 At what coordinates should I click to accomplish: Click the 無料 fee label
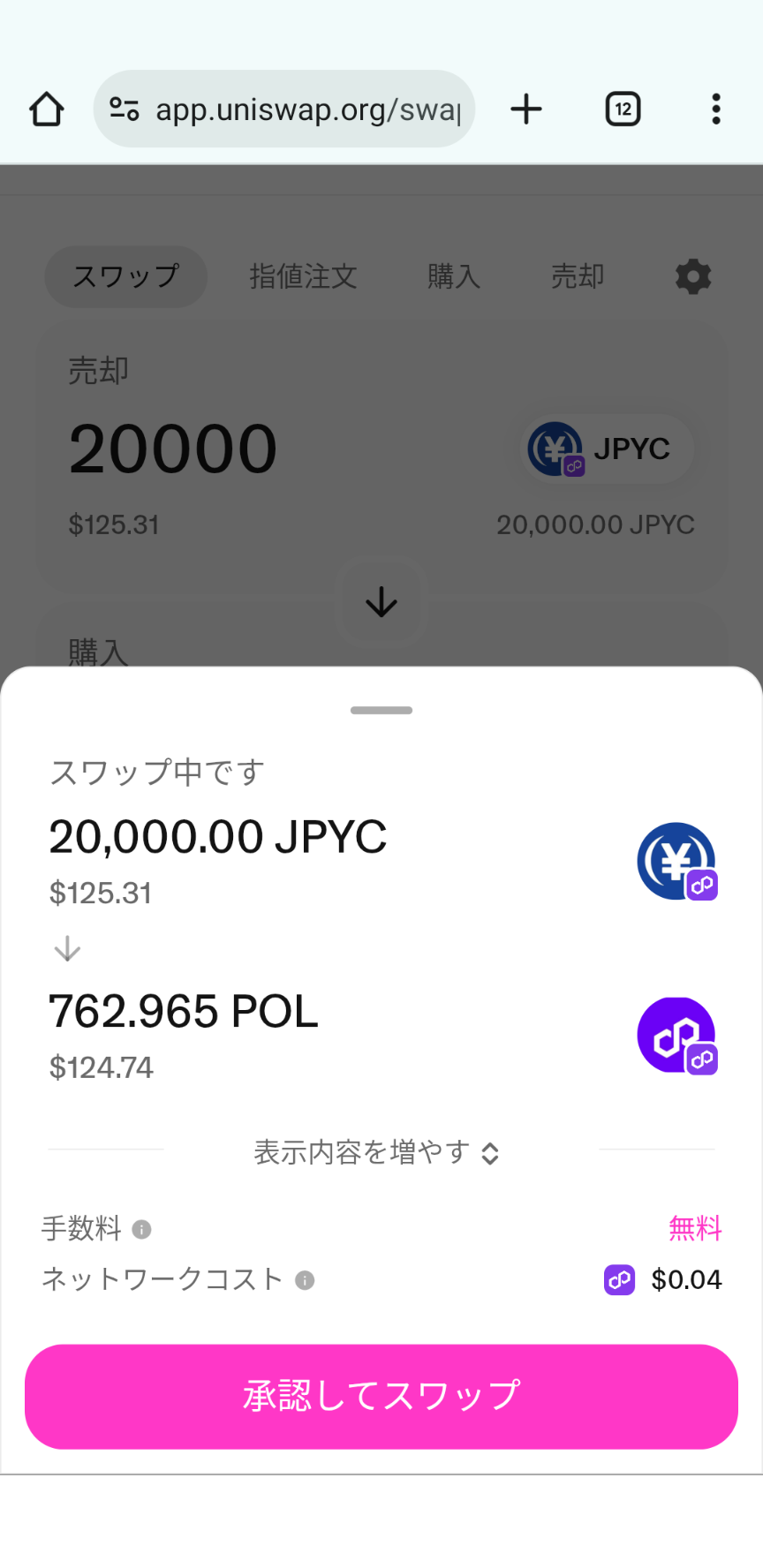click(695, 1228)
